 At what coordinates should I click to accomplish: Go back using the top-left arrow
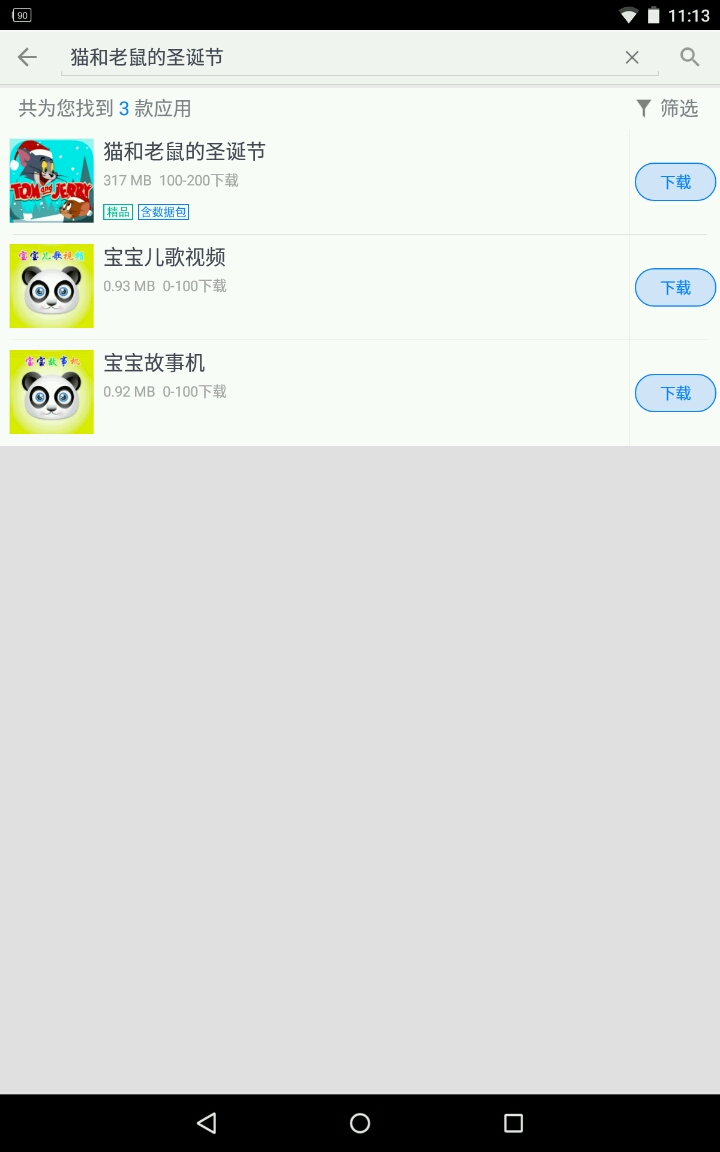pos(27,57)
